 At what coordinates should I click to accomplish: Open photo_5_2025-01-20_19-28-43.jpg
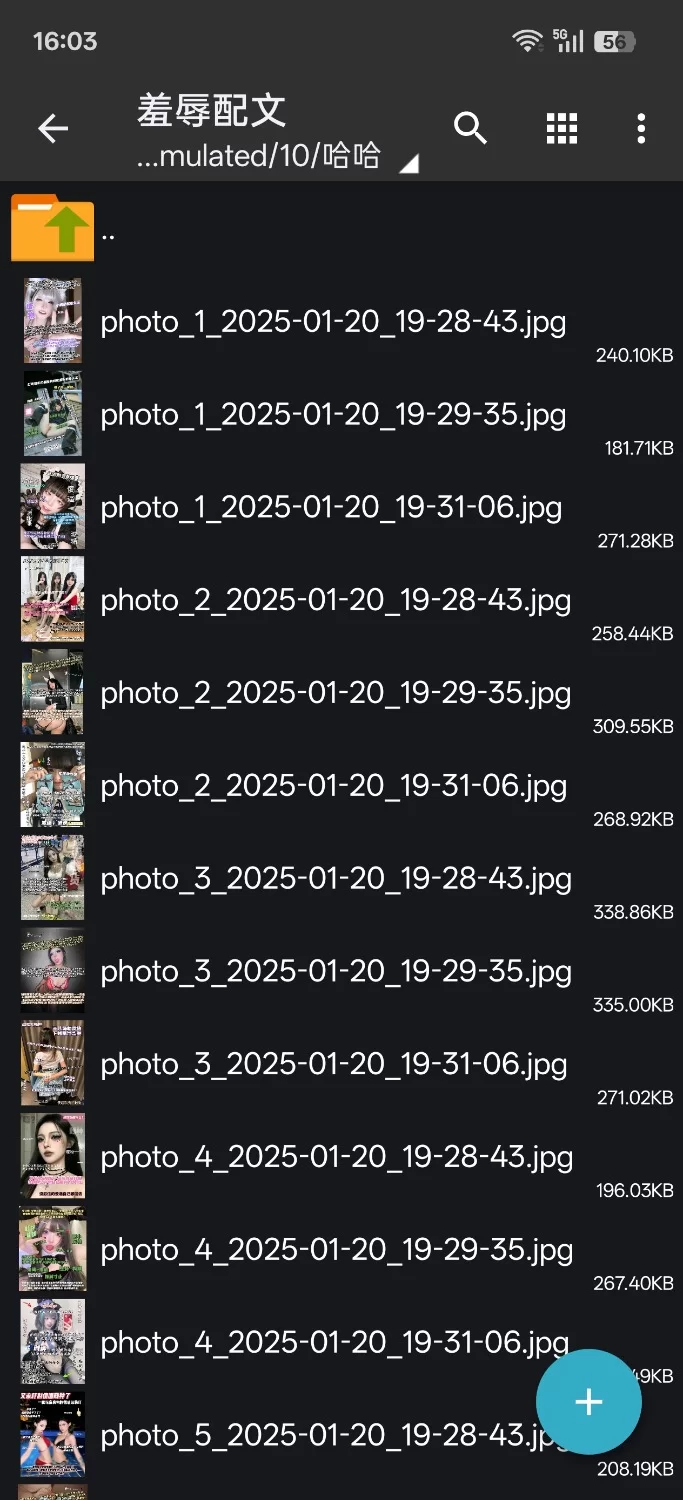click(x=300, y=1435)
